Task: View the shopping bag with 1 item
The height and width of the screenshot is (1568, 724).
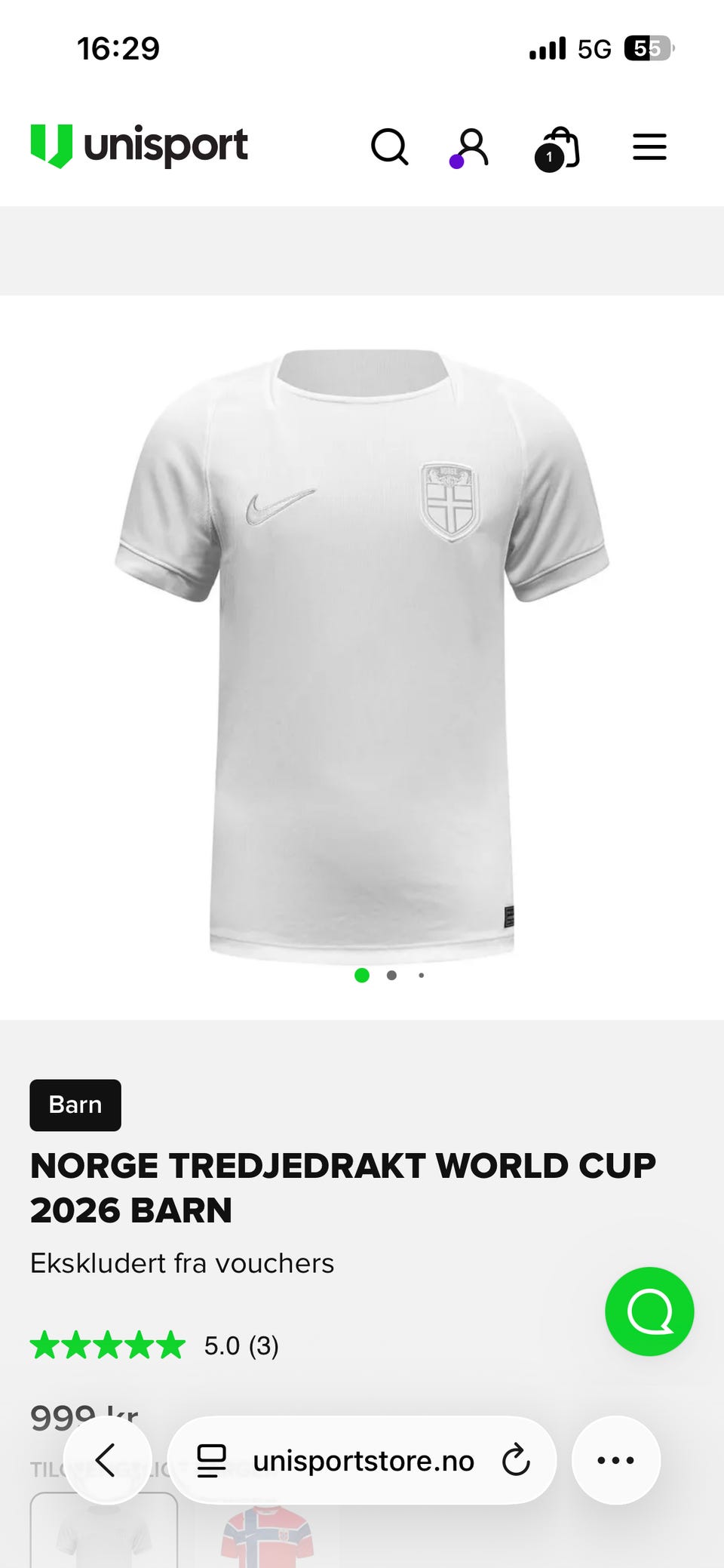Action: point(557,149)
